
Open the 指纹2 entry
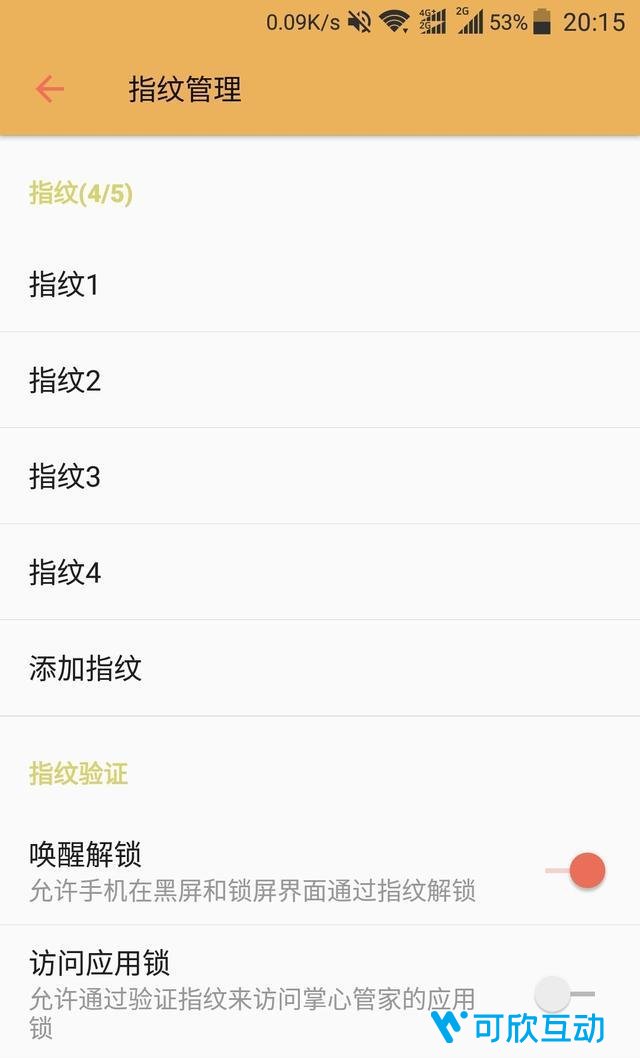(x=320, y=380)
